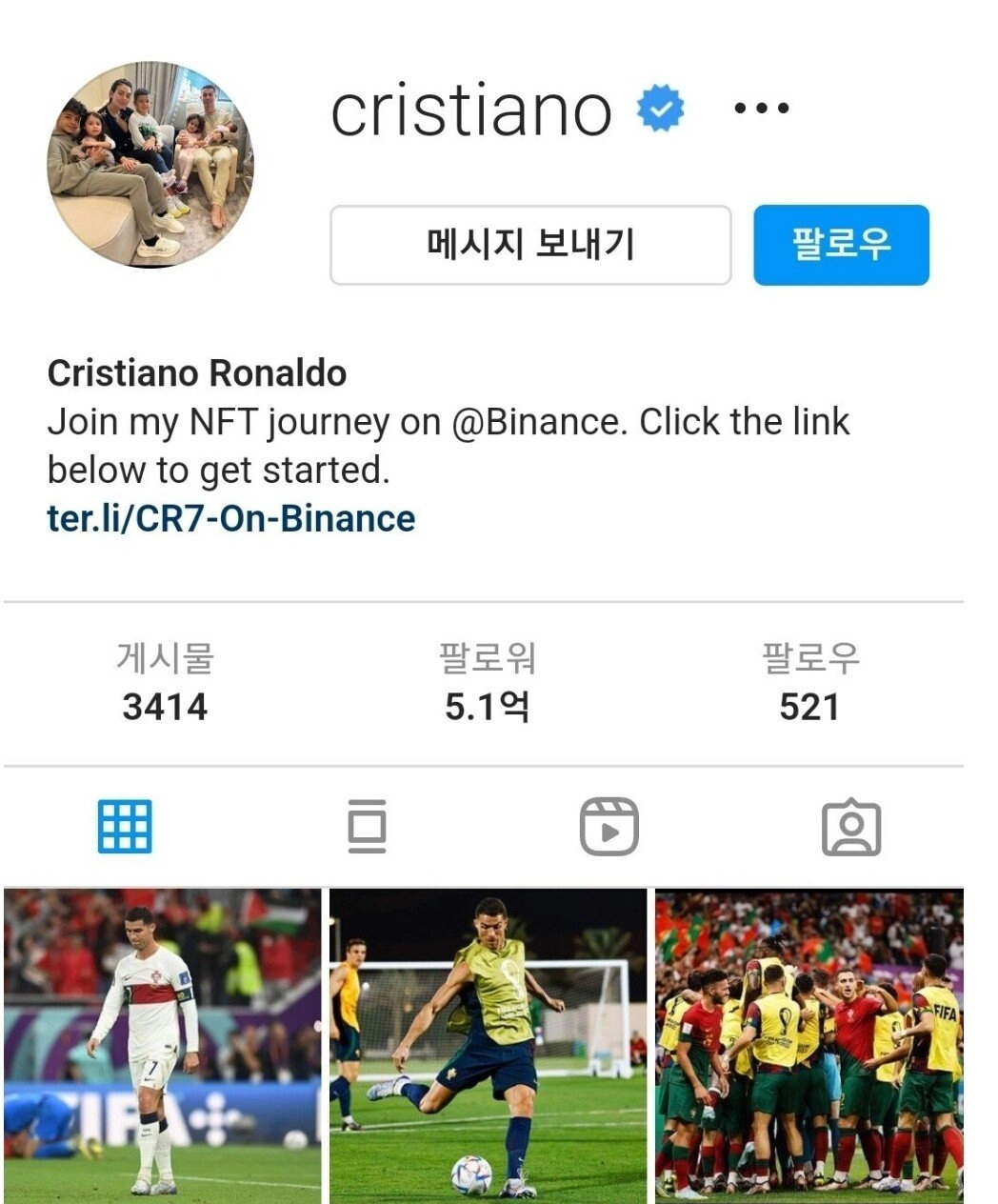Open the 521 팔로우 following list
Screen dimensions: 998x1204
(x=809, y=684)
